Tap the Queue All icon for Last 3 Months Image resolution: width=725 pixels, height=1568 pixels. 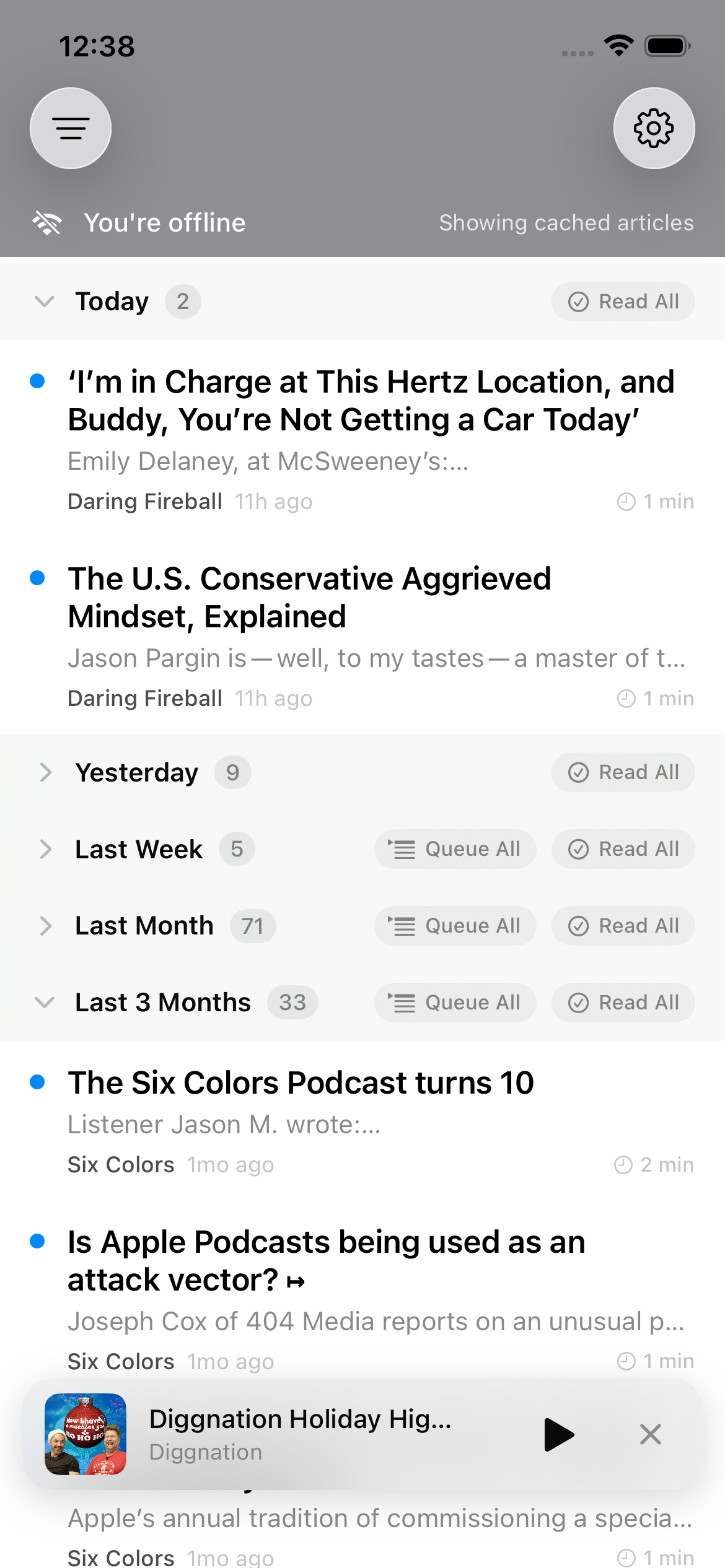click(403, 1002)
